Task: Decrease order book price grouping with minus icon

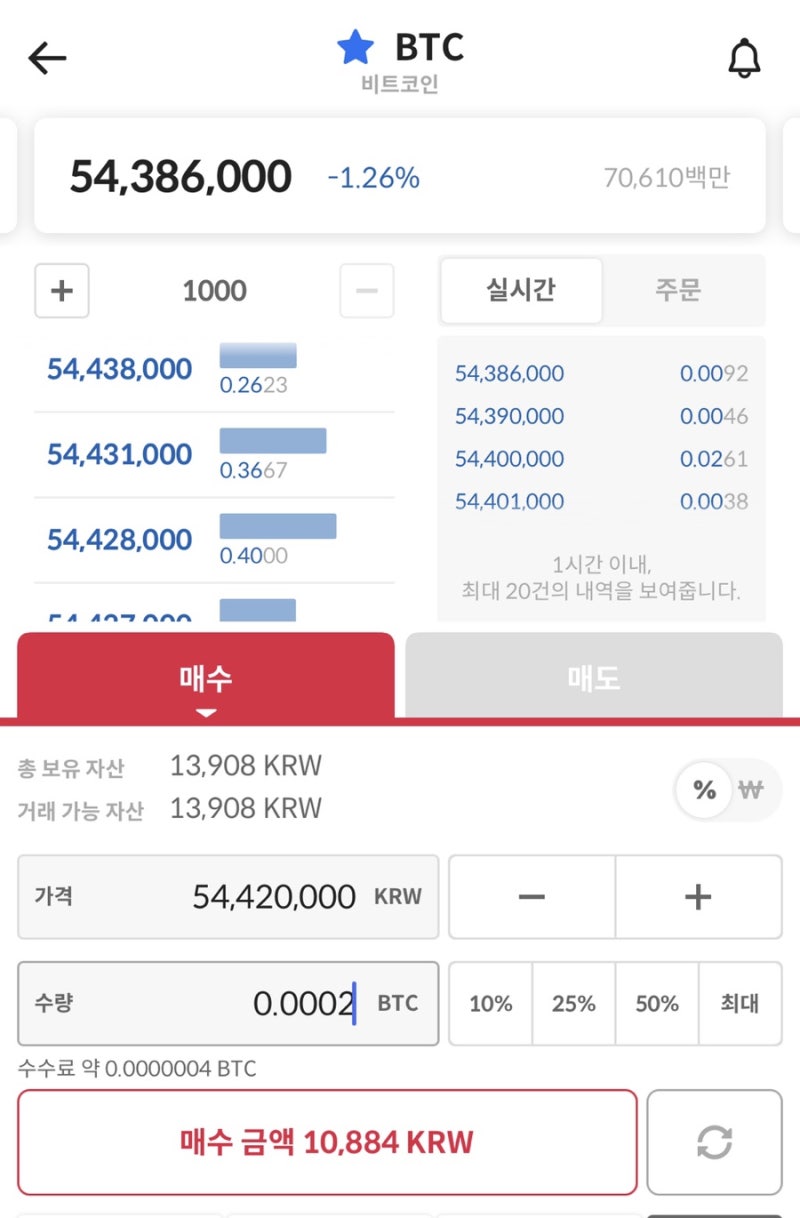Action: (x=366, y=291)
